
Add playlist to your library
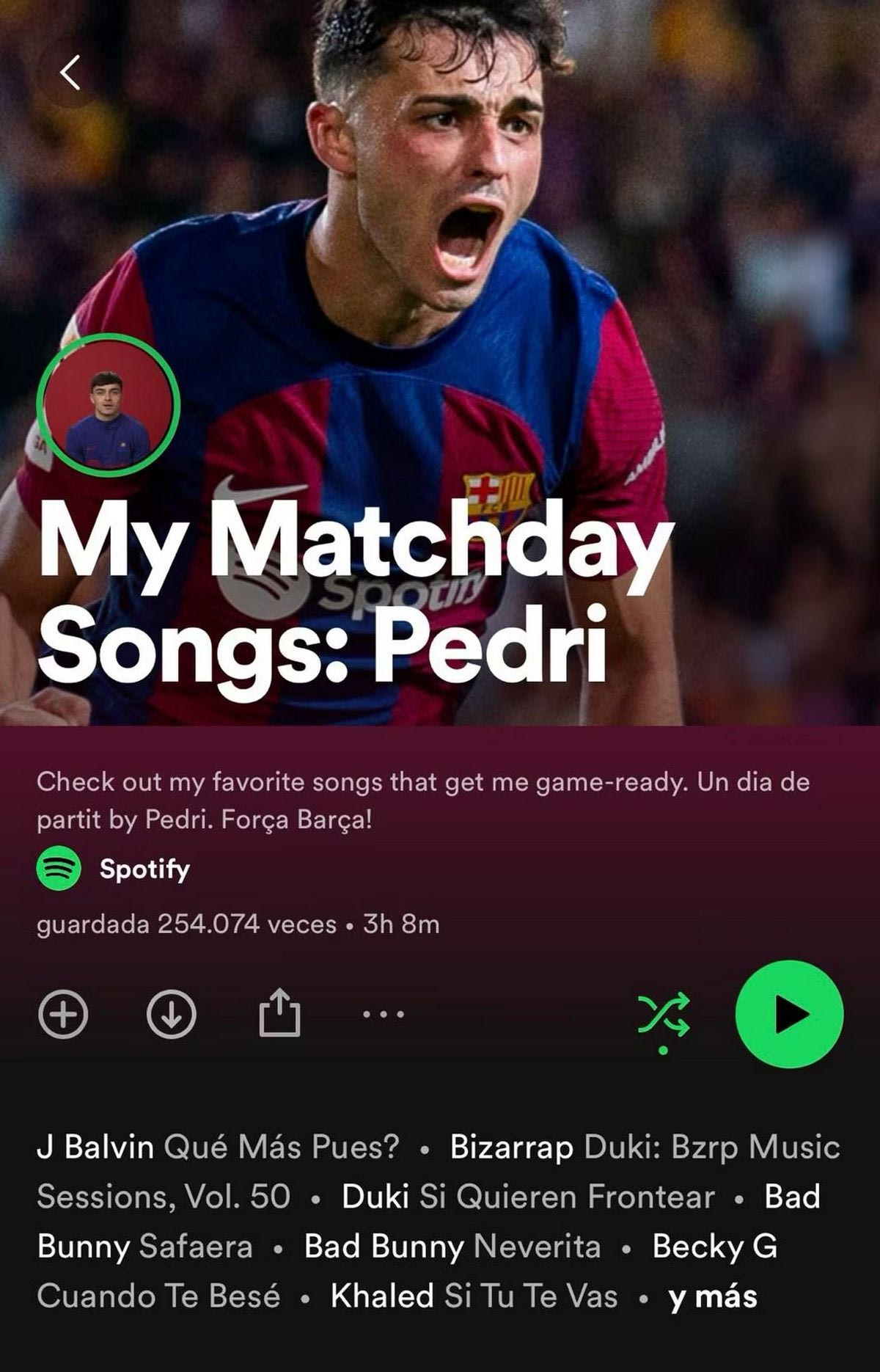pos(63,1015)
